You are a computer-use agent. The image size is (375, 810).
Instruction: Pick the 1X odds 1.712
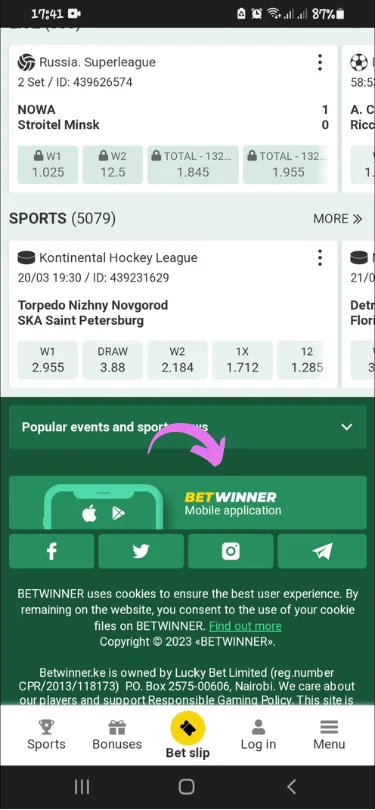pyautogui.click(x=242, y=360)
